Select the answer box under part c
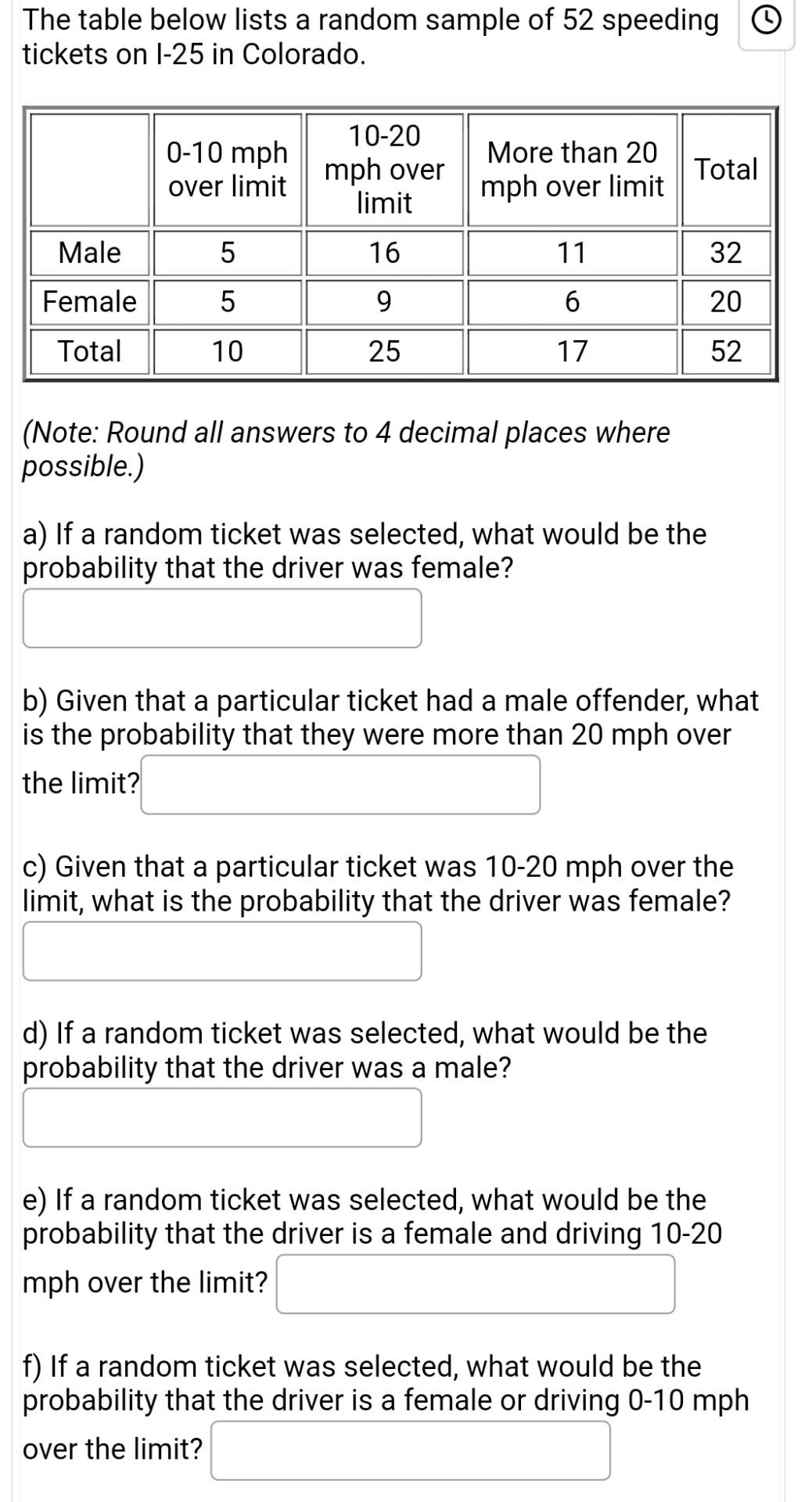This screenshot has width=812, height=1502. (x=221, y=950)
